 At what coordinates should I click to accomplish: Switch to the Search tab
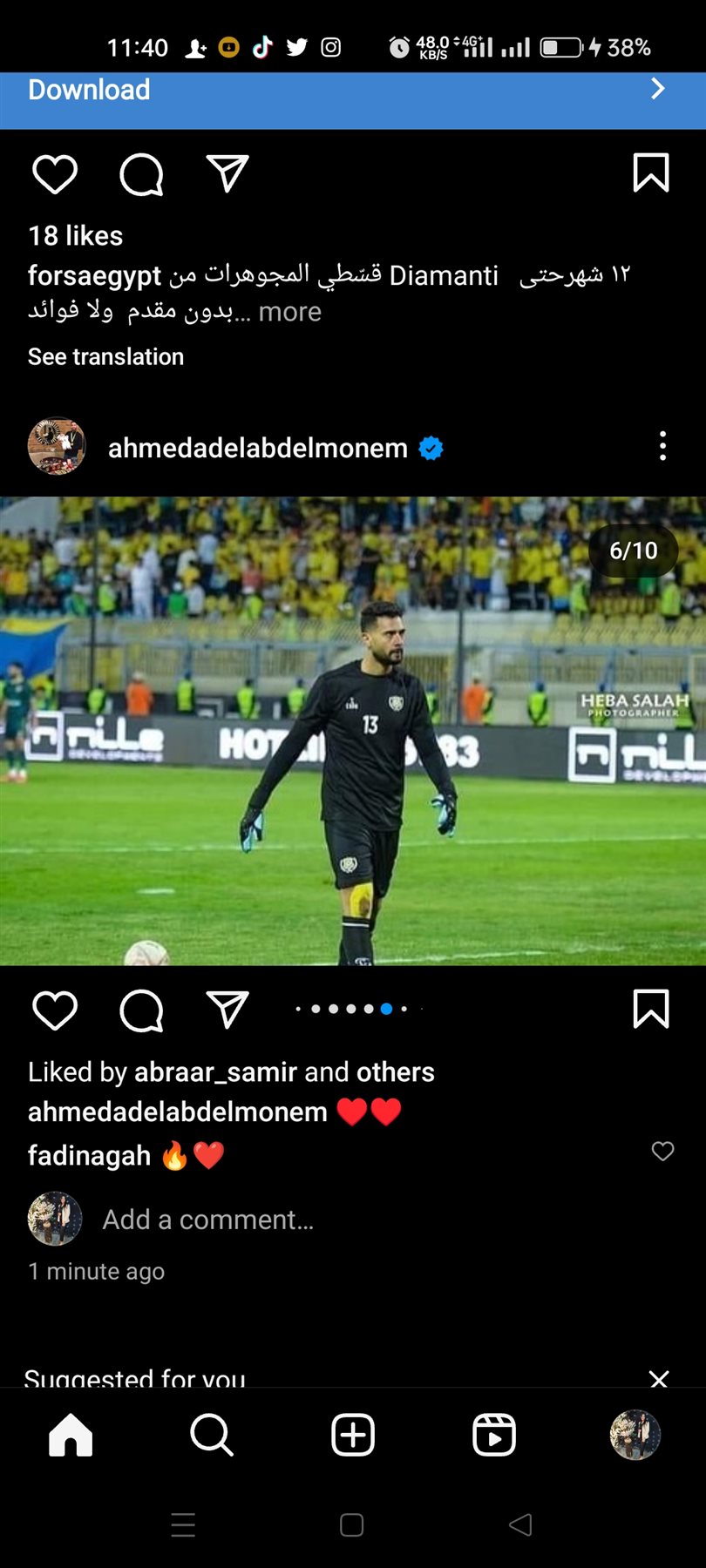click(x=212, y=1435)
